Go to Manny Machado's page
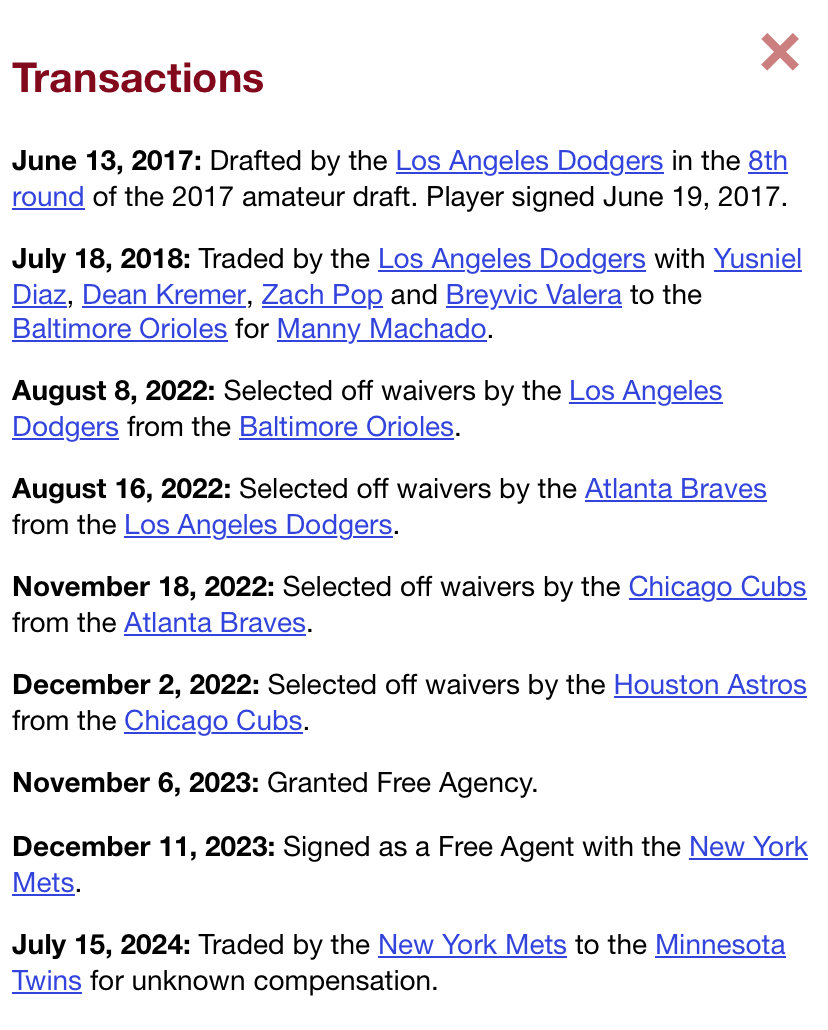This screenshot has width=828, height=1030. [381, 329]
